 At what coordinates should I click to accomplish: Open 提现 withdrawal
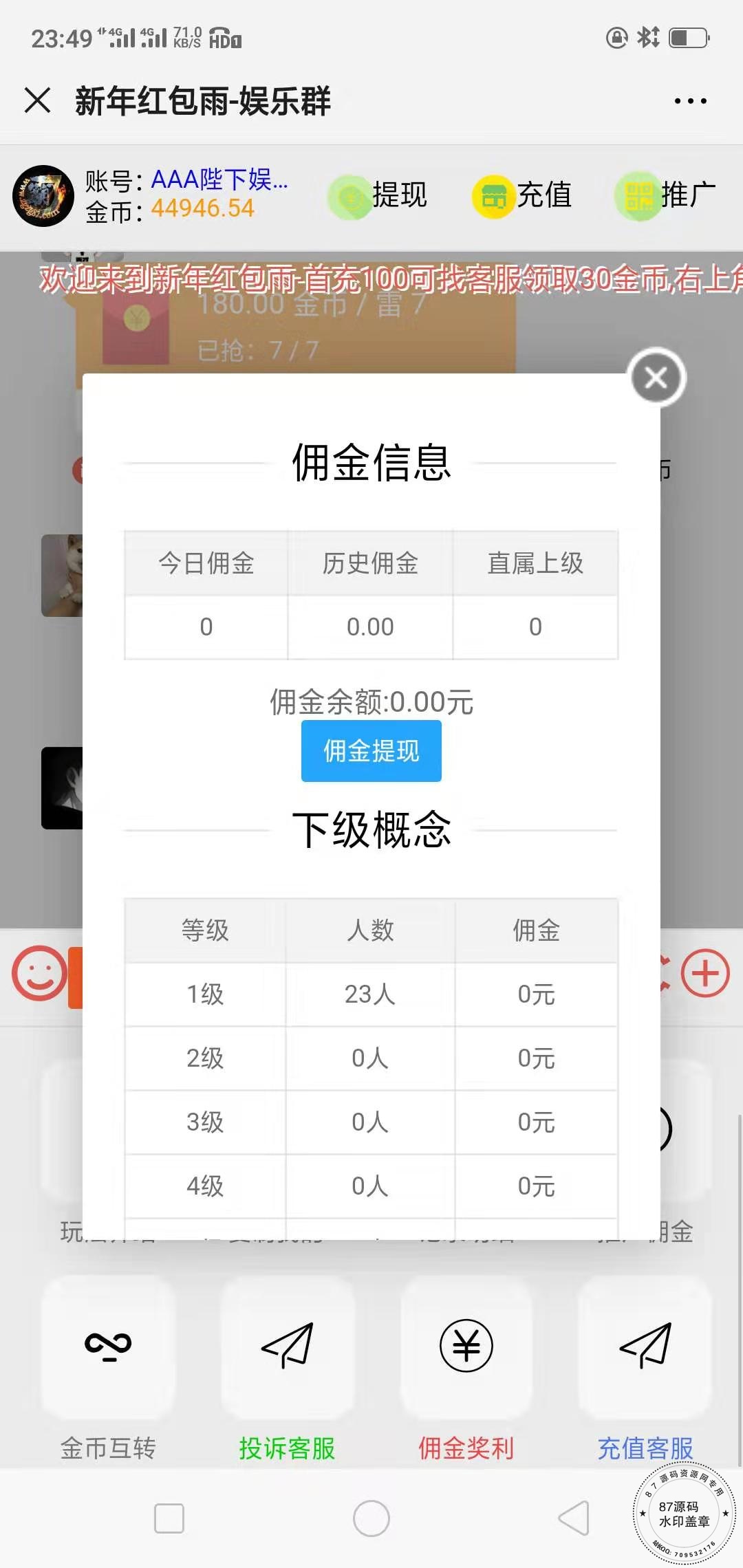378,195
